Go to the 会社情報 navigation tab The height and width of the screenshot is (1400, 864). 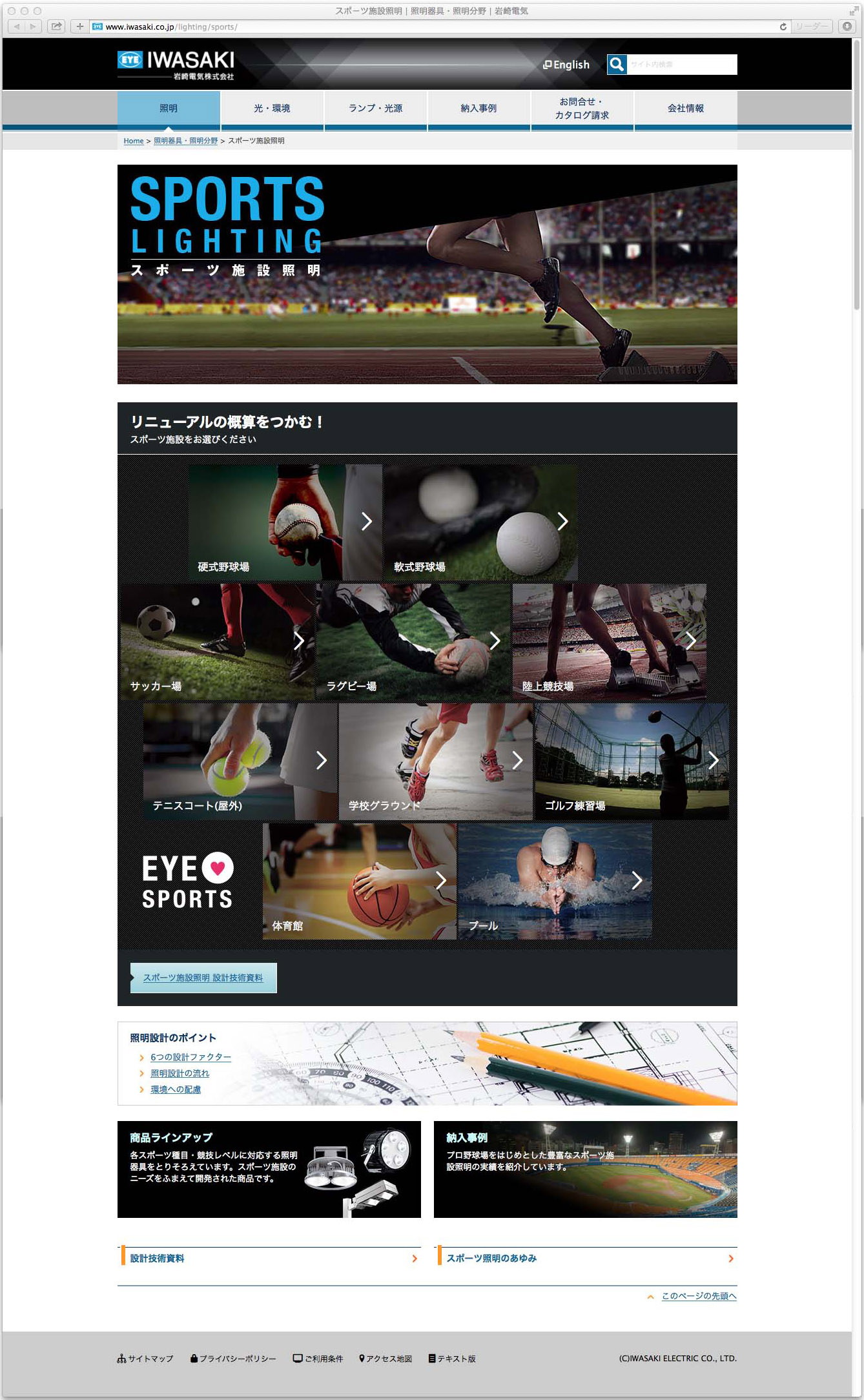click(685, 108)
